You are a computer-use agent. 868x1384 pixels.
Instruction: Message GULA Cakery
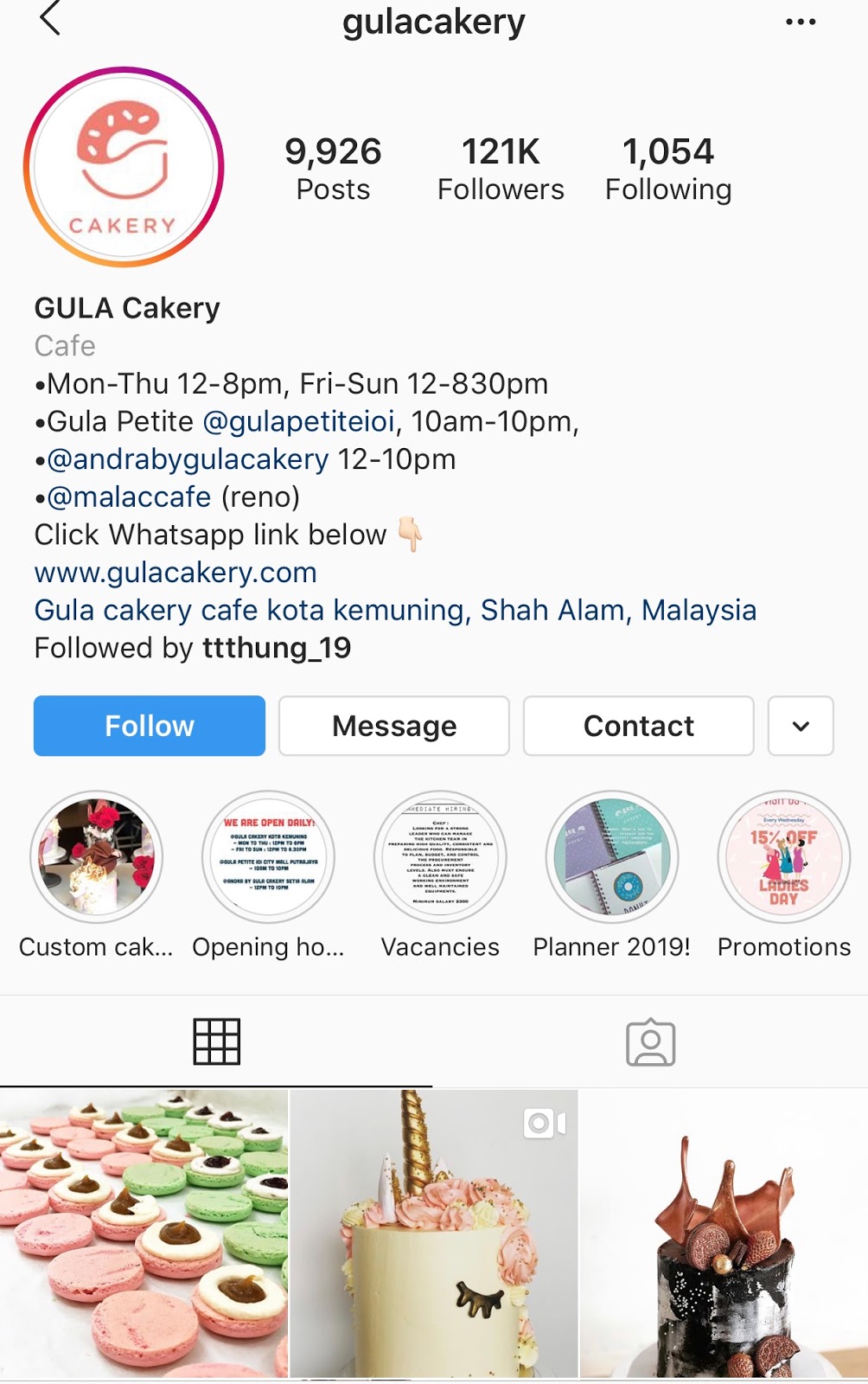click(x=394, y=726)
